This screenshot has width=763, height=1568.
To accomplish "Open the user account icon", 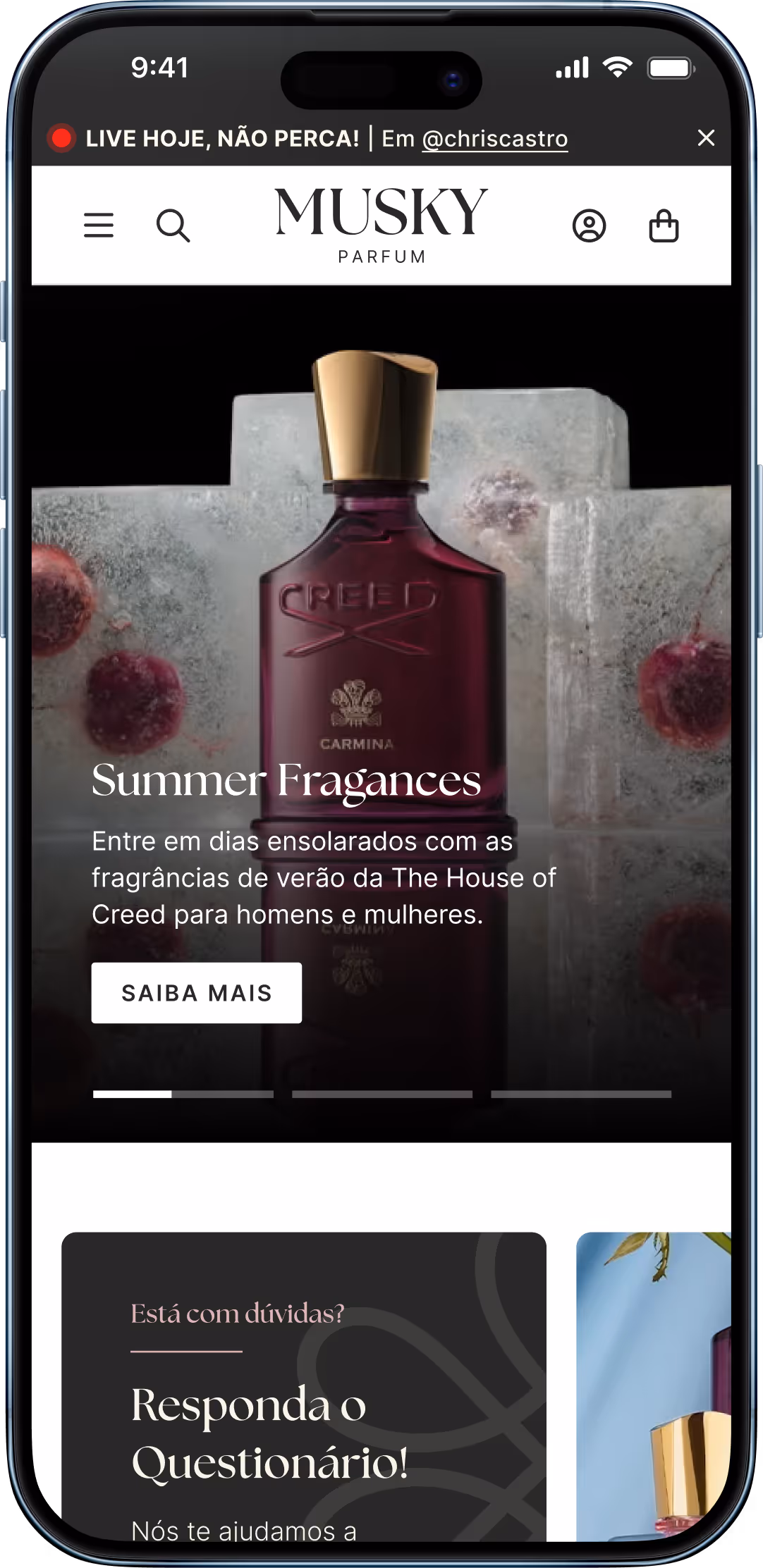I will (x=589, y=226).
